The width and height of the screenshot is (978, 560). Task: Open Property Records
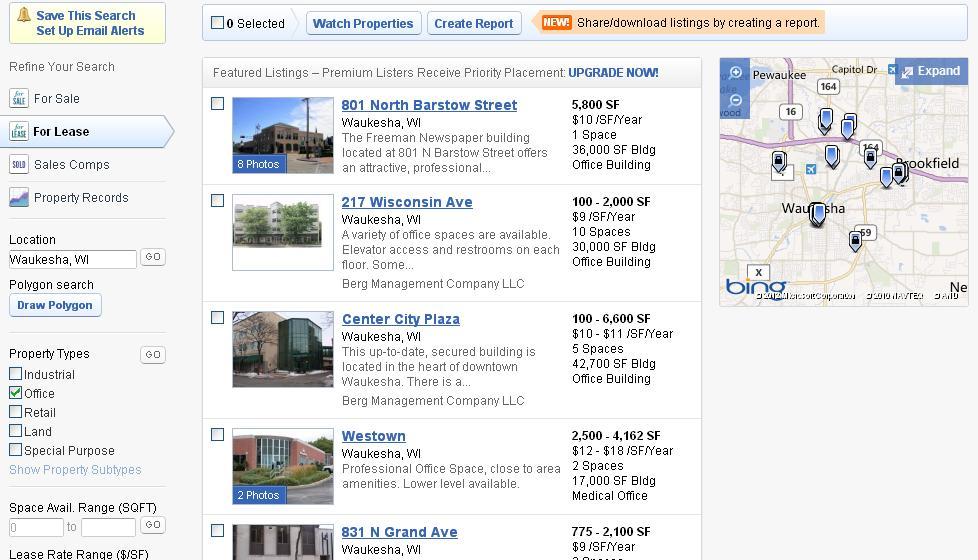point(80,198)
